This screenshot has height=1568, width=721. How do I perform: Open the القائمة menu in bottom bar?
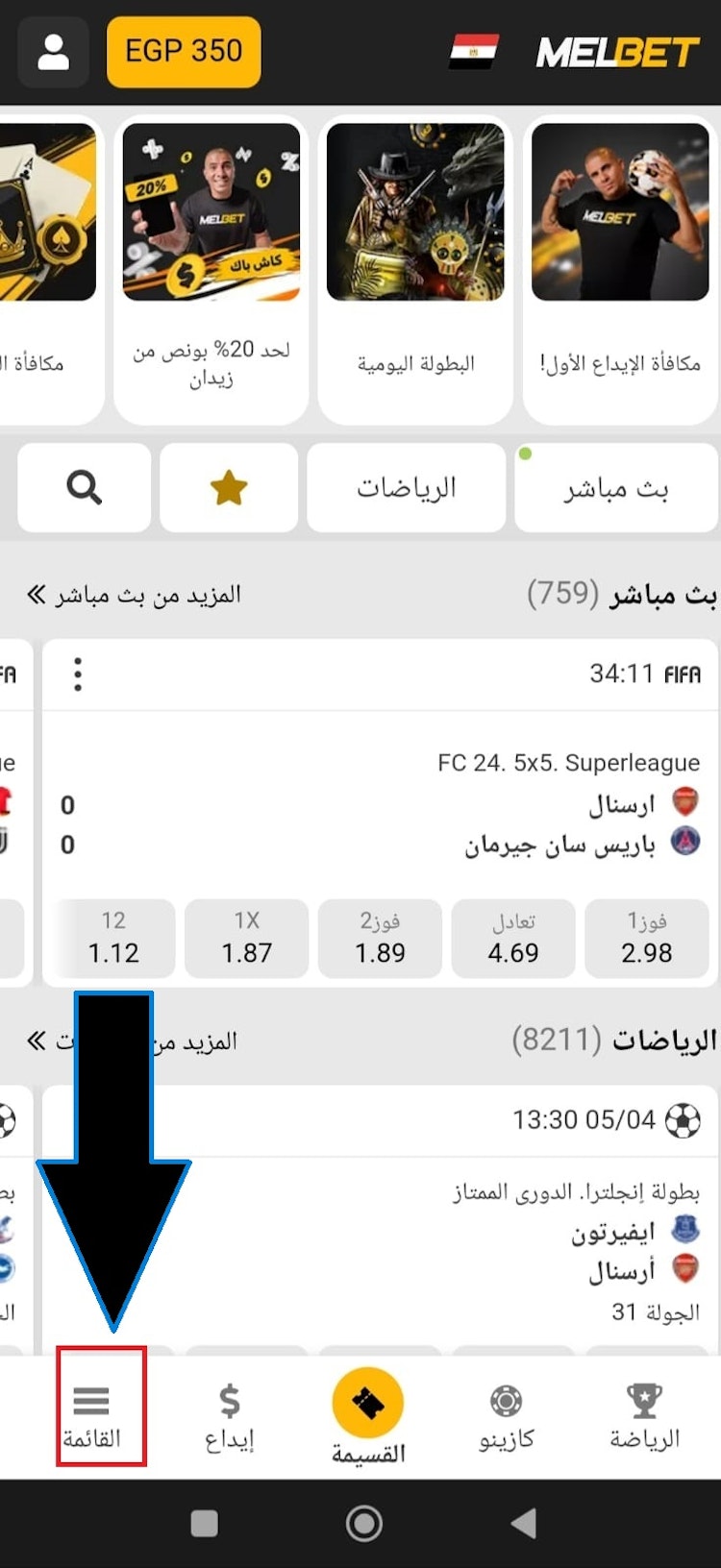coord(92,1415)
